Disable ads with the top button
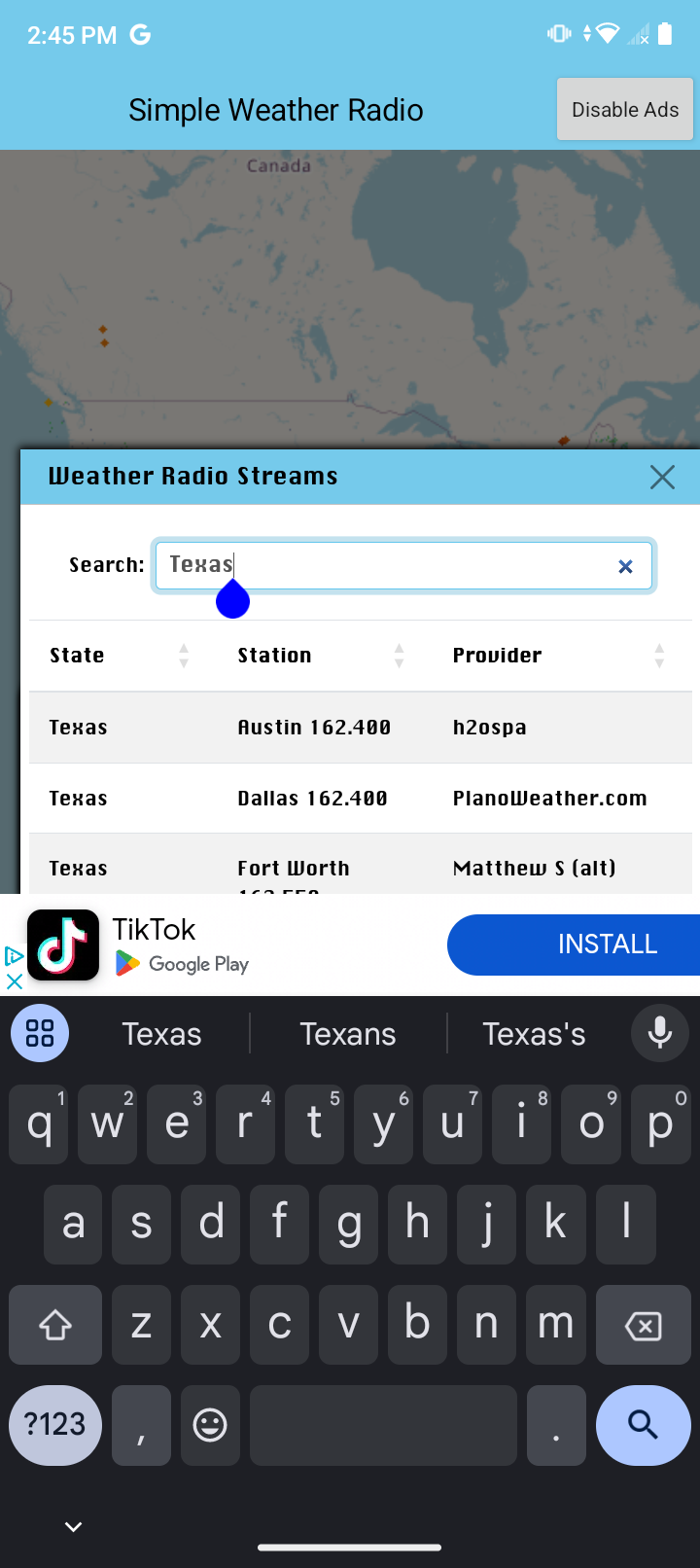Viewport: 700px width, 1568px height. click(624, 110)
